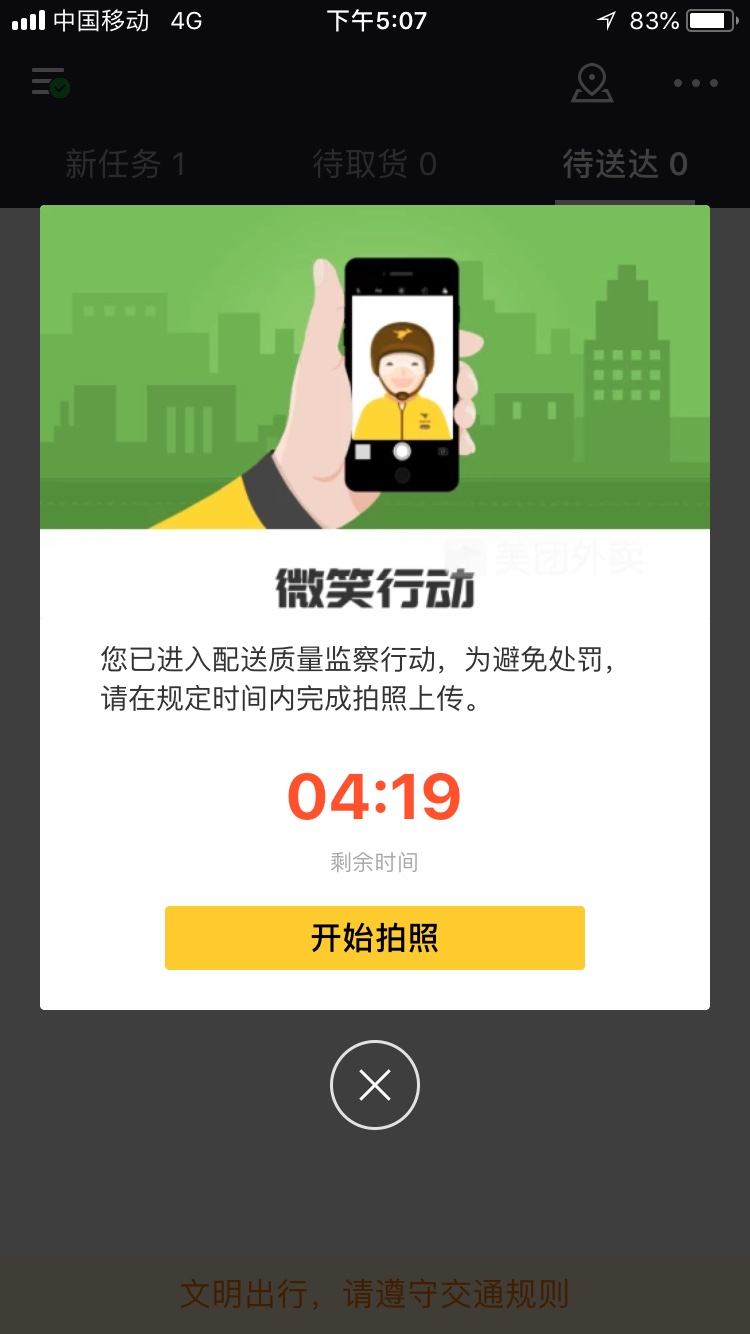Tap the 剩余时间 label under the timer
750x1334 pixels.
pyautogui.click(x=375, y=862)
